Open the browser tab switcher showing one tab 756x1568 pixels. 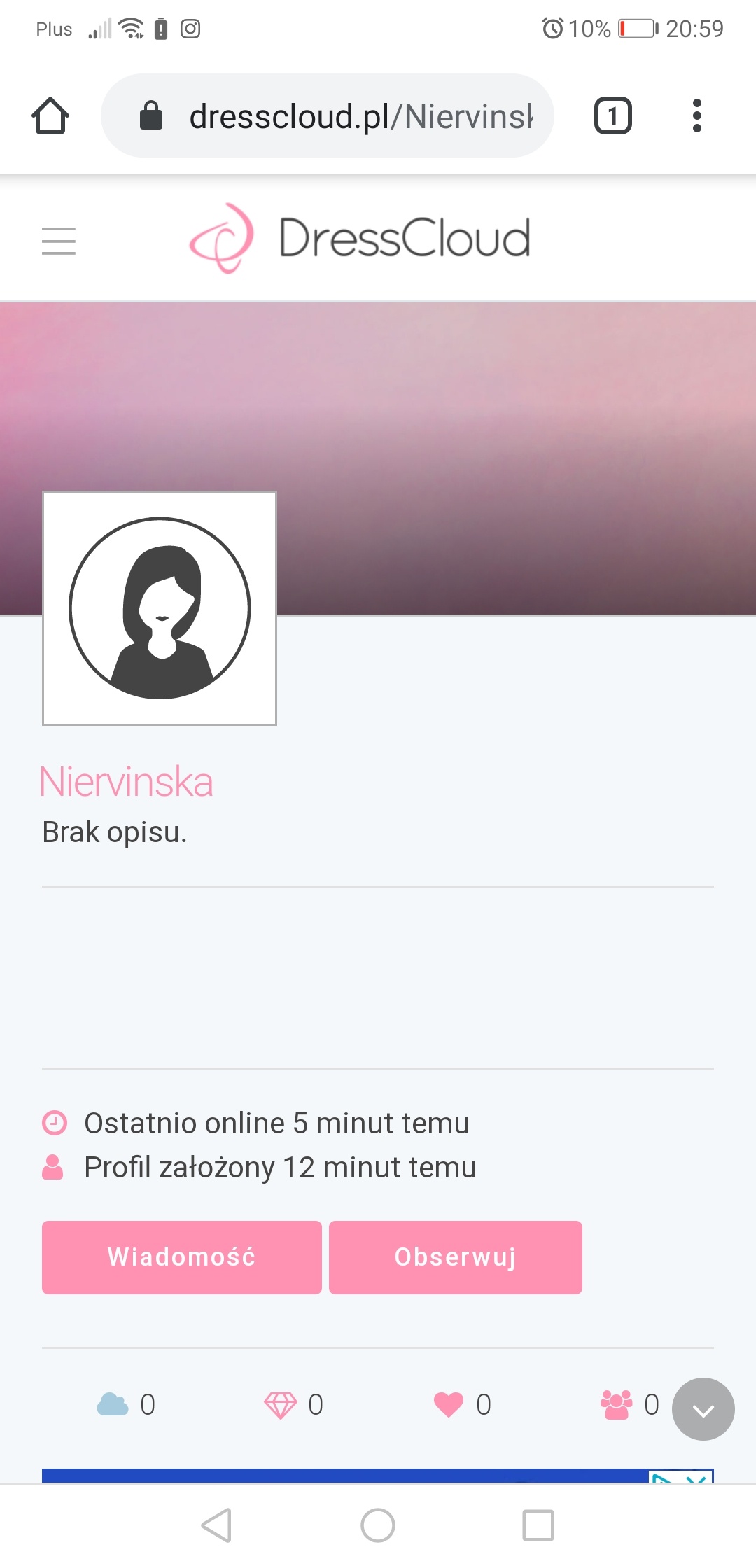coord(613,115)
